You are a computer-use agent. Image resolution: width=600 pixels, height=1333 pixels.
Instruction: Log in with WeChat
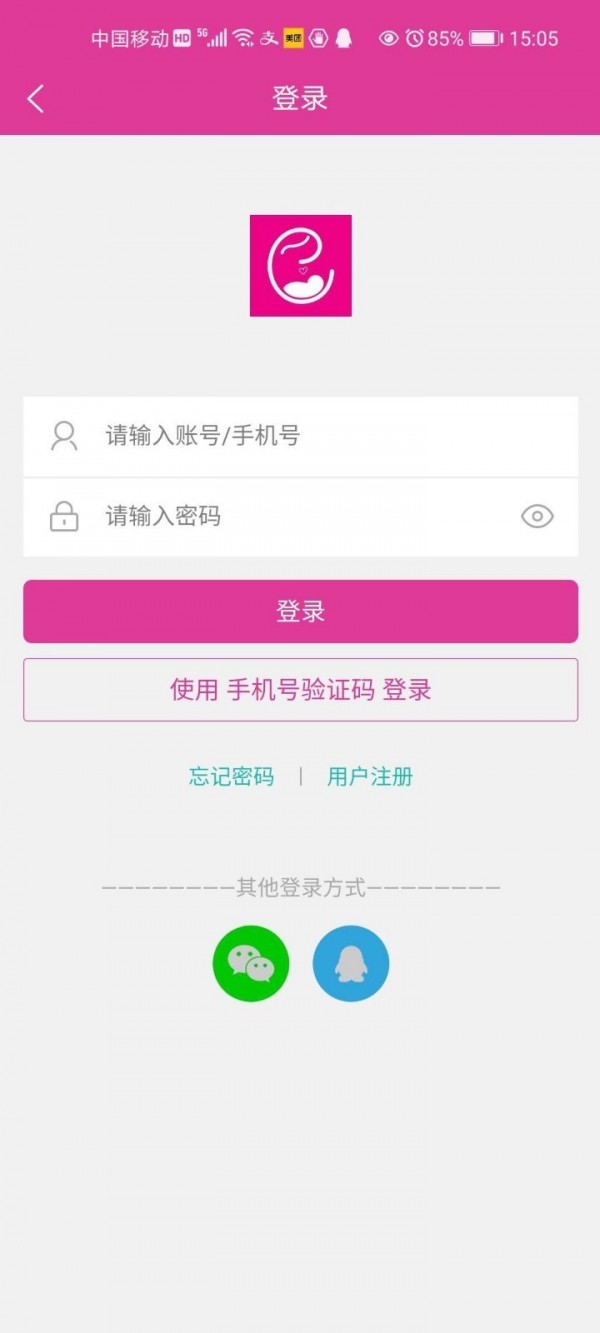click(x=251, y=964)
